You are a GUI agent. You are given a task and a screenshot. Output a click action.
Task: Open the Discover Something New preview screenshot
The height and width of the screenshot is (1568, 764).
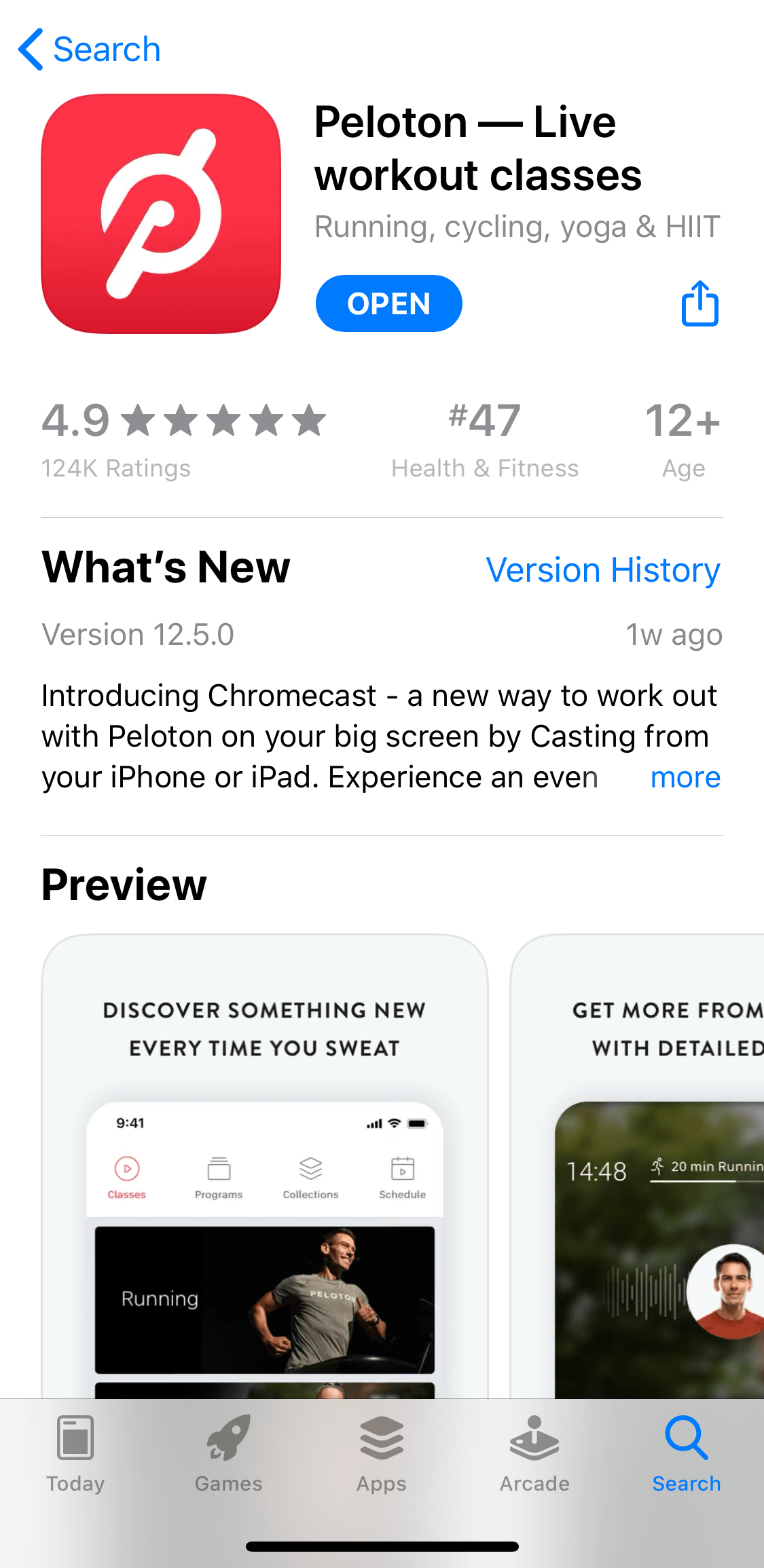coord(265,1166)
